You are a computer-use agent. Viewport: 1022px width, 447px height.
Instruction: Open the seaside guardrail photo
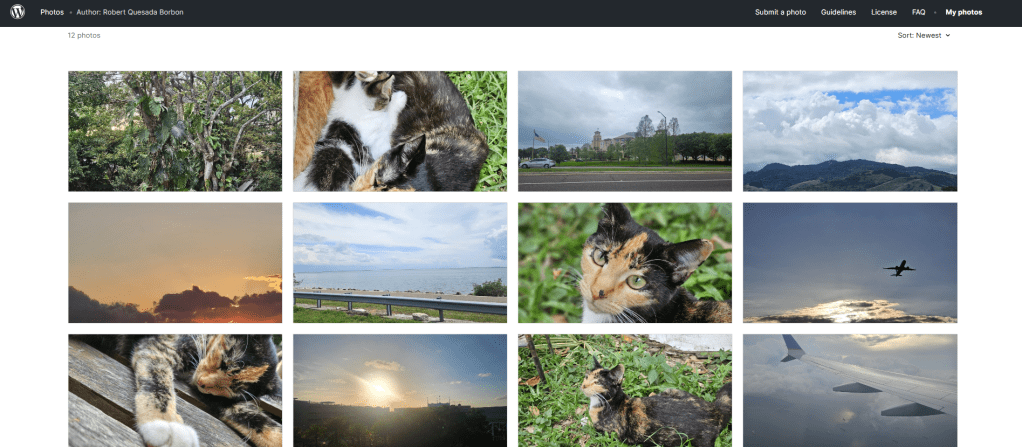point(400,263)
